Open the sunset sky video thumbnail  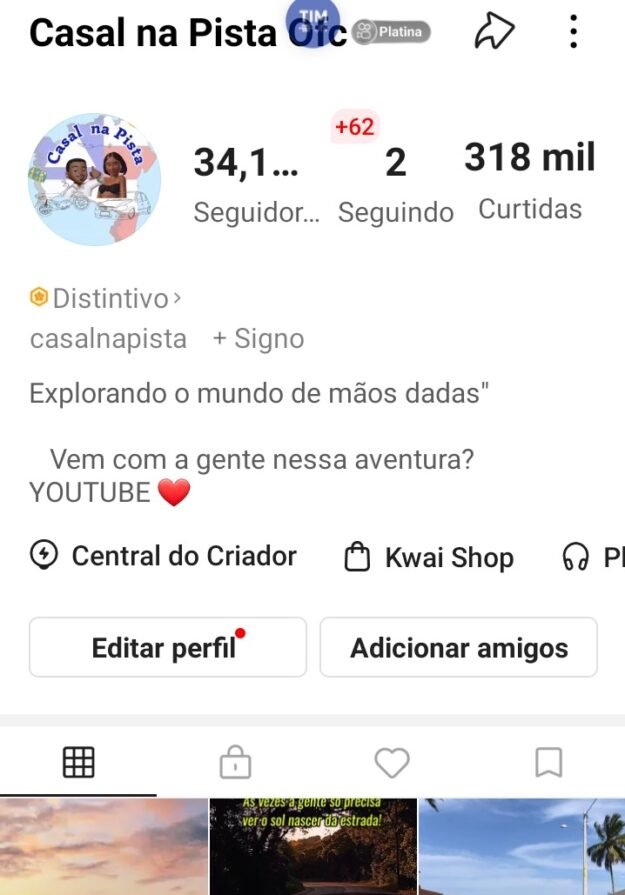(103, 847)
